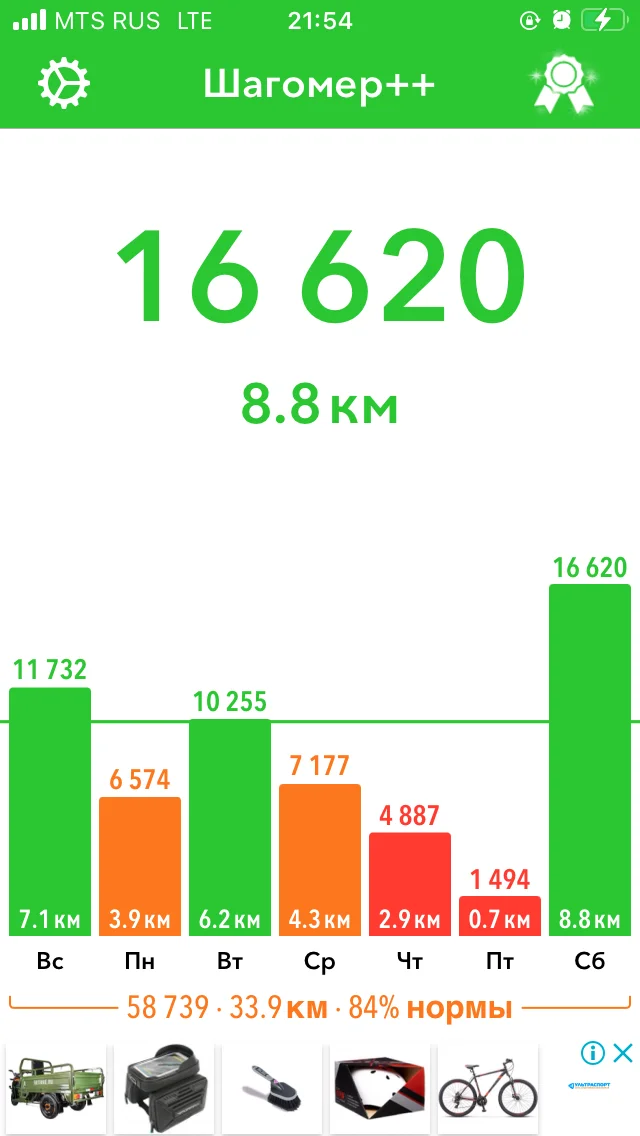Select Friday's bar with 1 494 steps
Image resolution: width=640 pixels, height=1136 pixels.
[x=500, y=915]
